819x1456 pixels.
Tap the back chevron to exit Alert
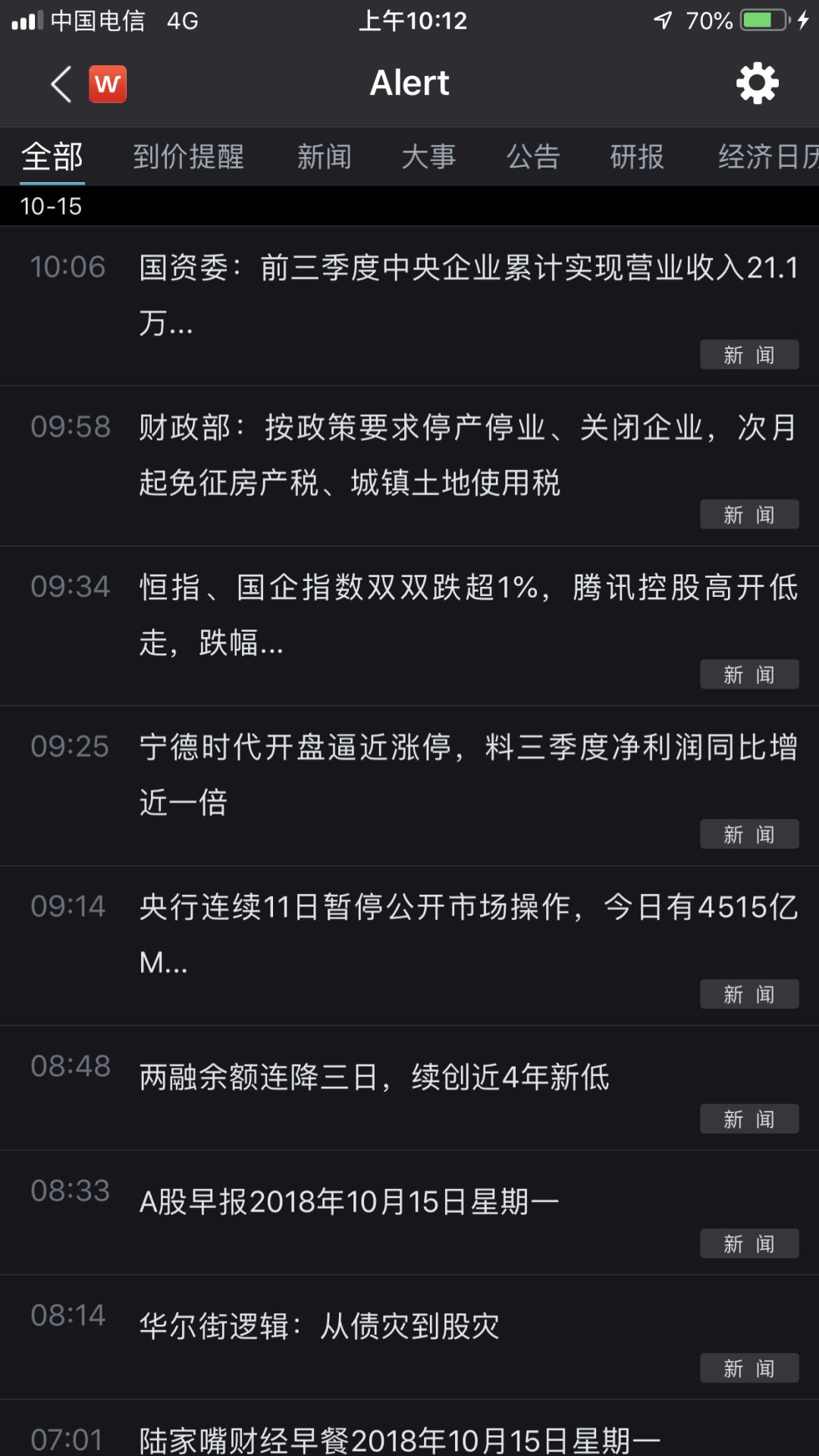tap(59, 83)
